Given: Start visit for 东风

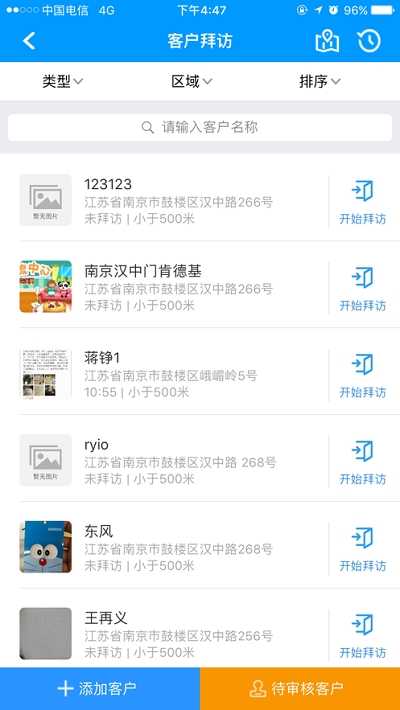Looking at the screenshot, I should [363, 547].
